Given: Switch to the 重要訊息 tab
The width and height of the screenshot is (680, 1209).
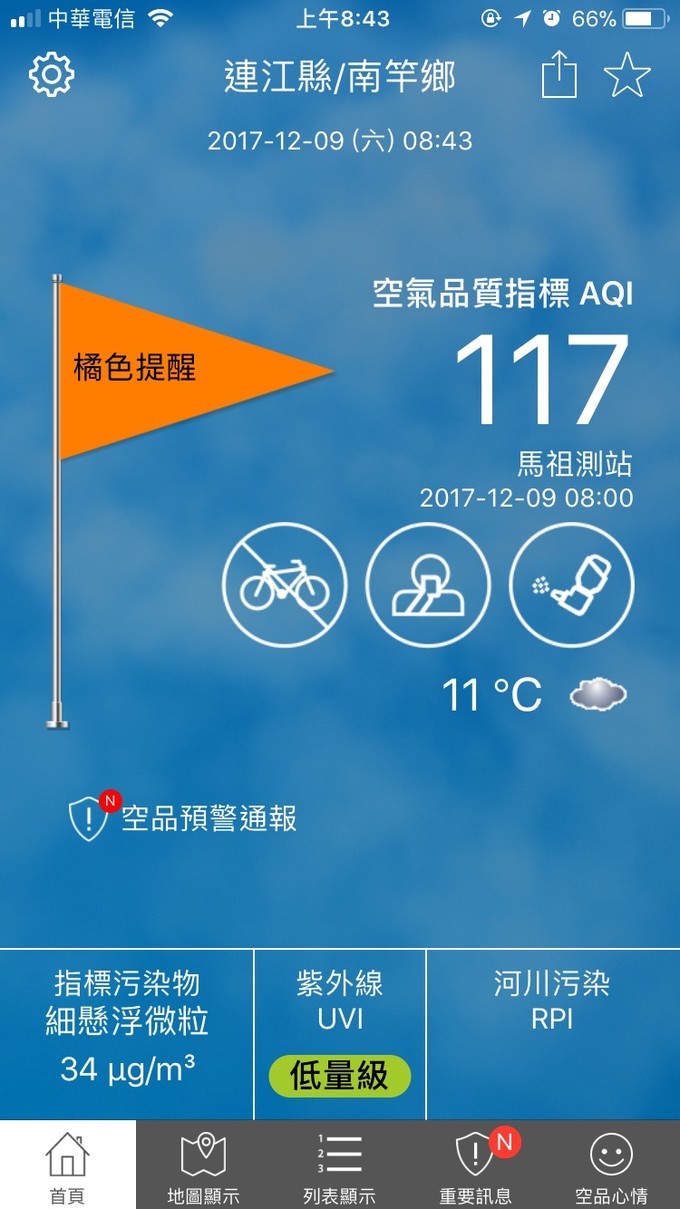Looking at the screenshot, I should point(476,1166).
